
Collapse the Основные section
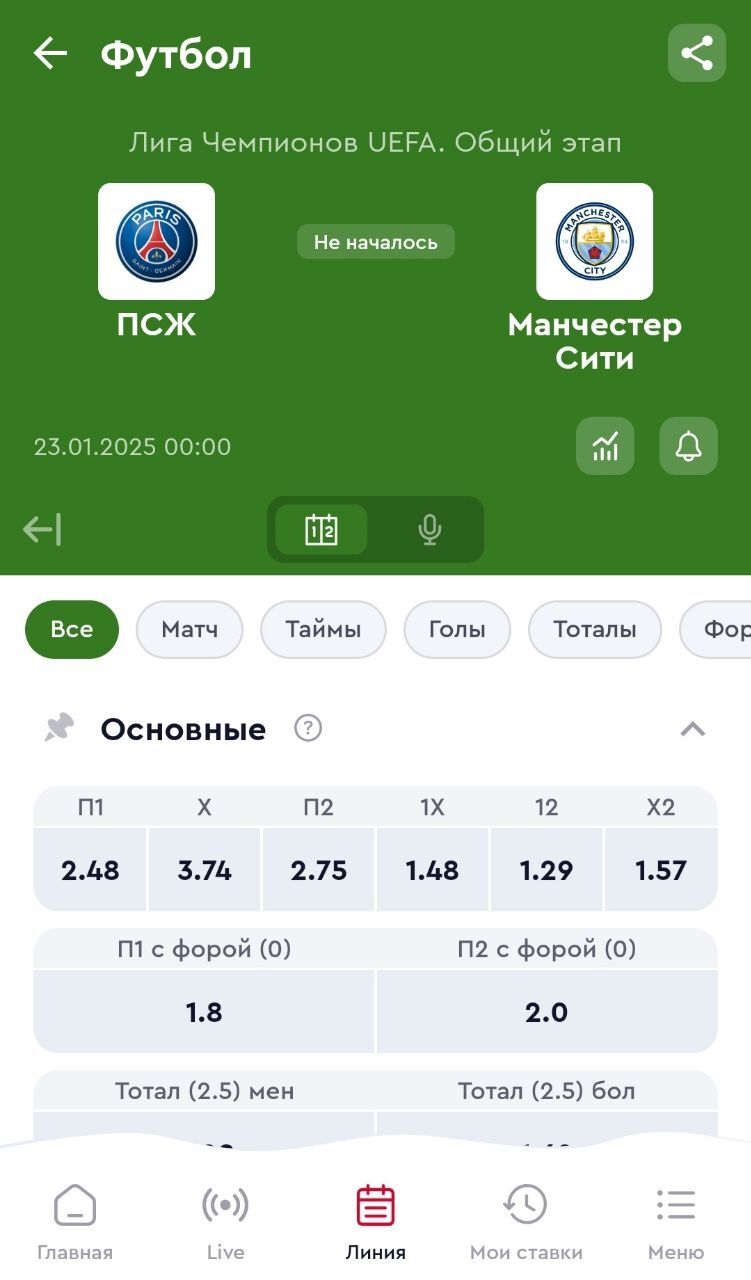[692, 729]
